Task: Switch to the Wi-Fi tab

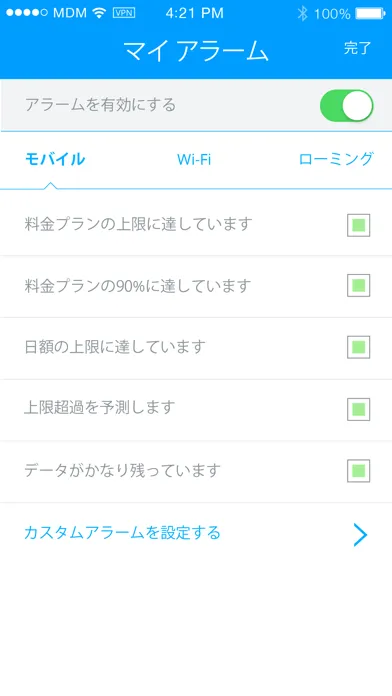Action: (194, 159)
